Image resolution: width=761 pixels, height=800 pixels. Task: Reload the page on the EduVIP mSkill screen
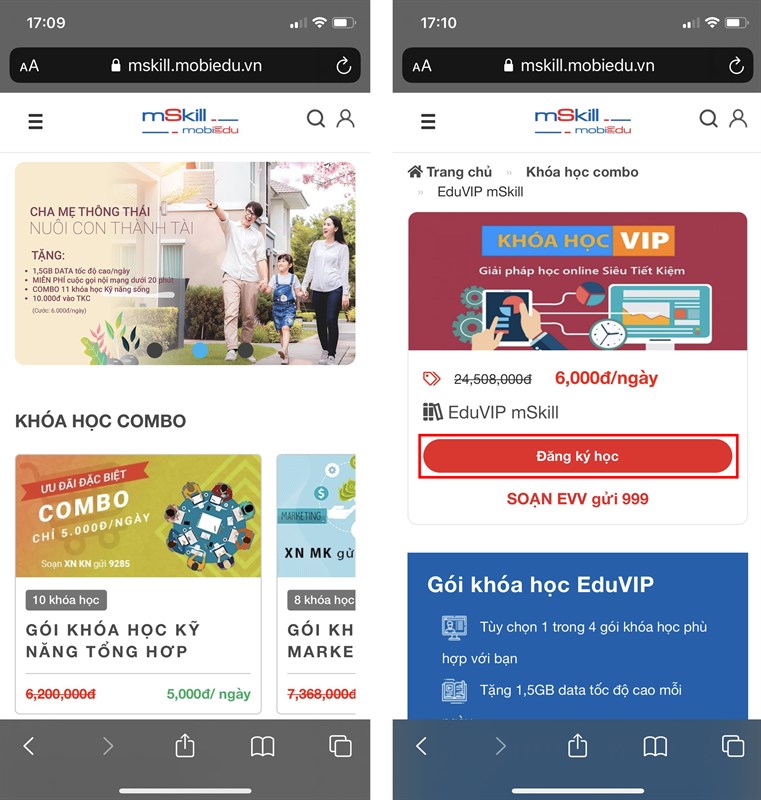click(x=736, y=66)
